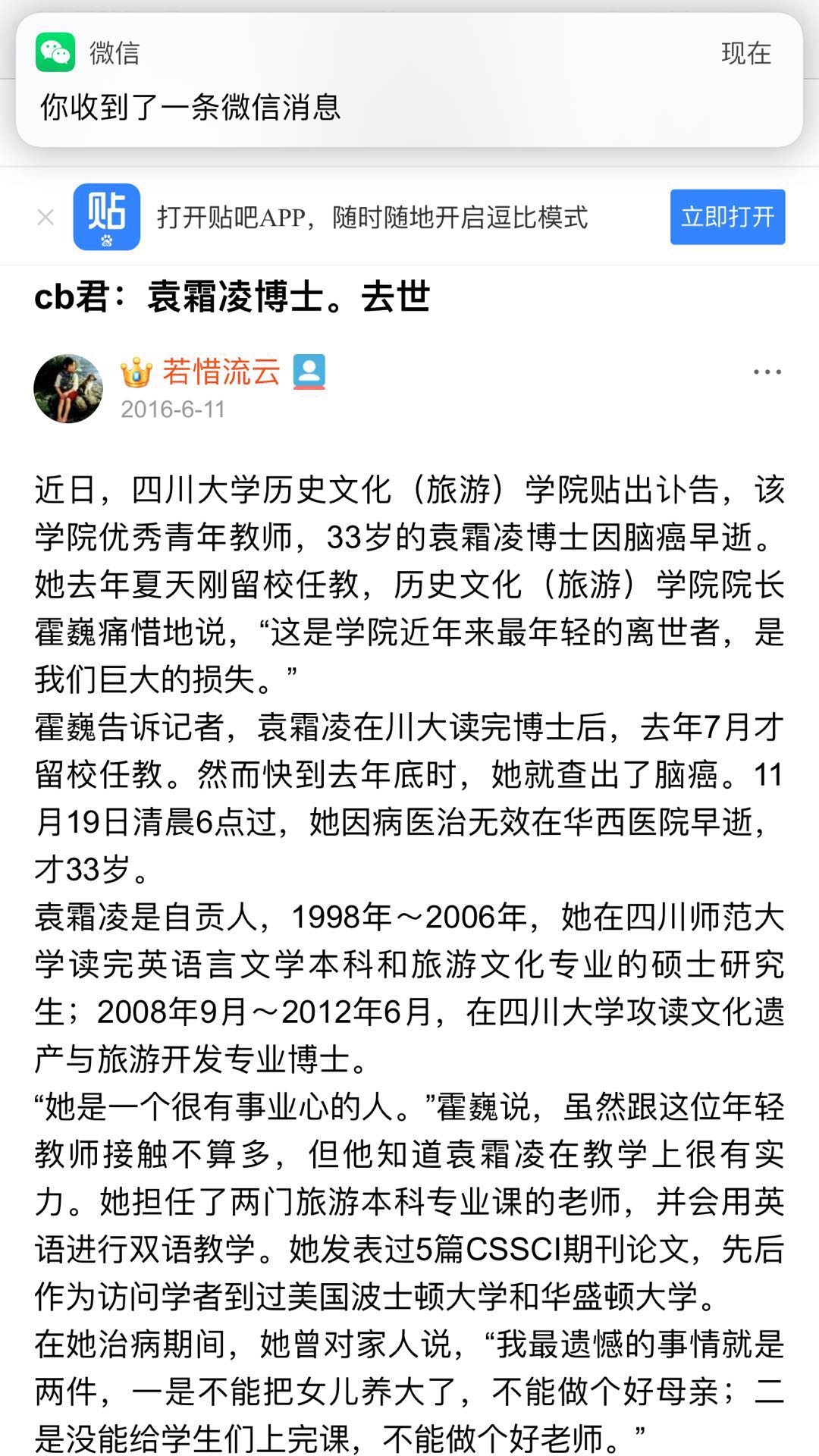Image resolution: width=819 pixels, height=1456 pixels.
Task: Open the 贴 Tieba app icon
Action: coord(106,217)
